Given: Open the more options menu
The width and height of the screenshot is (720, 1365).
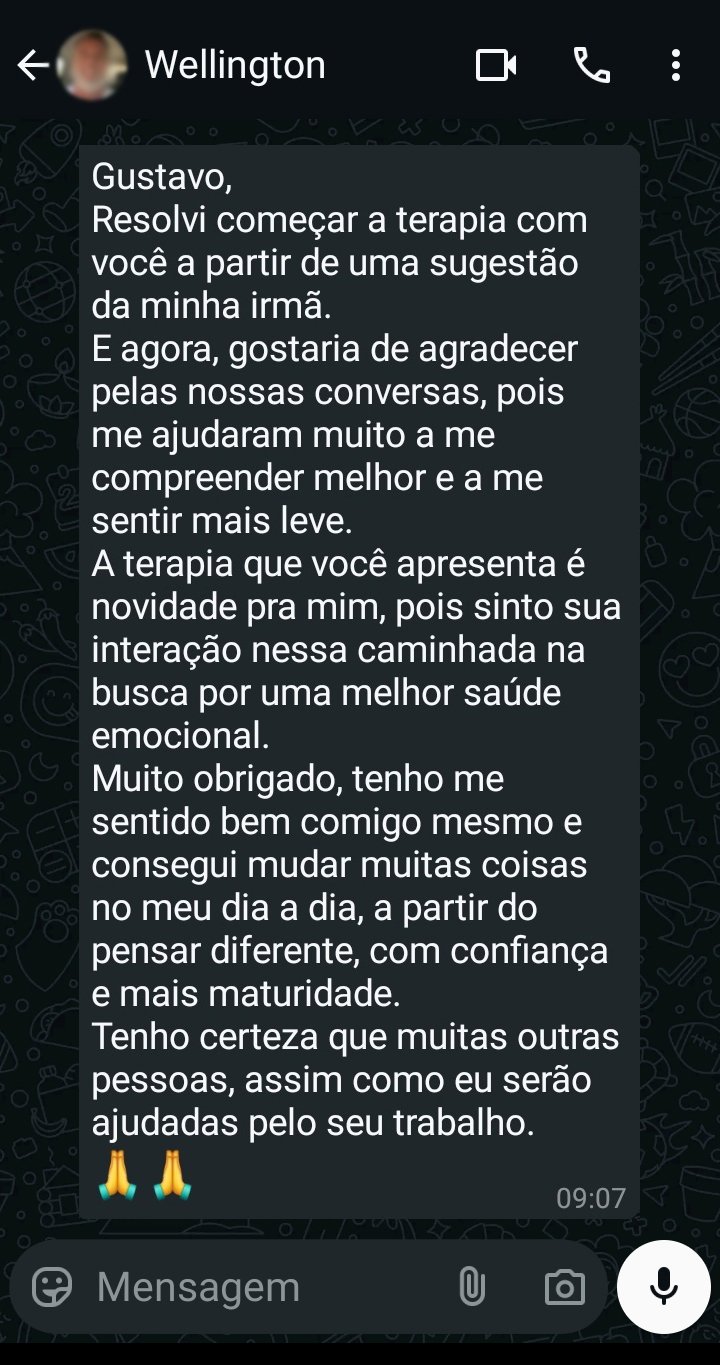Looking at the screenshot, I should tap(676, 66).
